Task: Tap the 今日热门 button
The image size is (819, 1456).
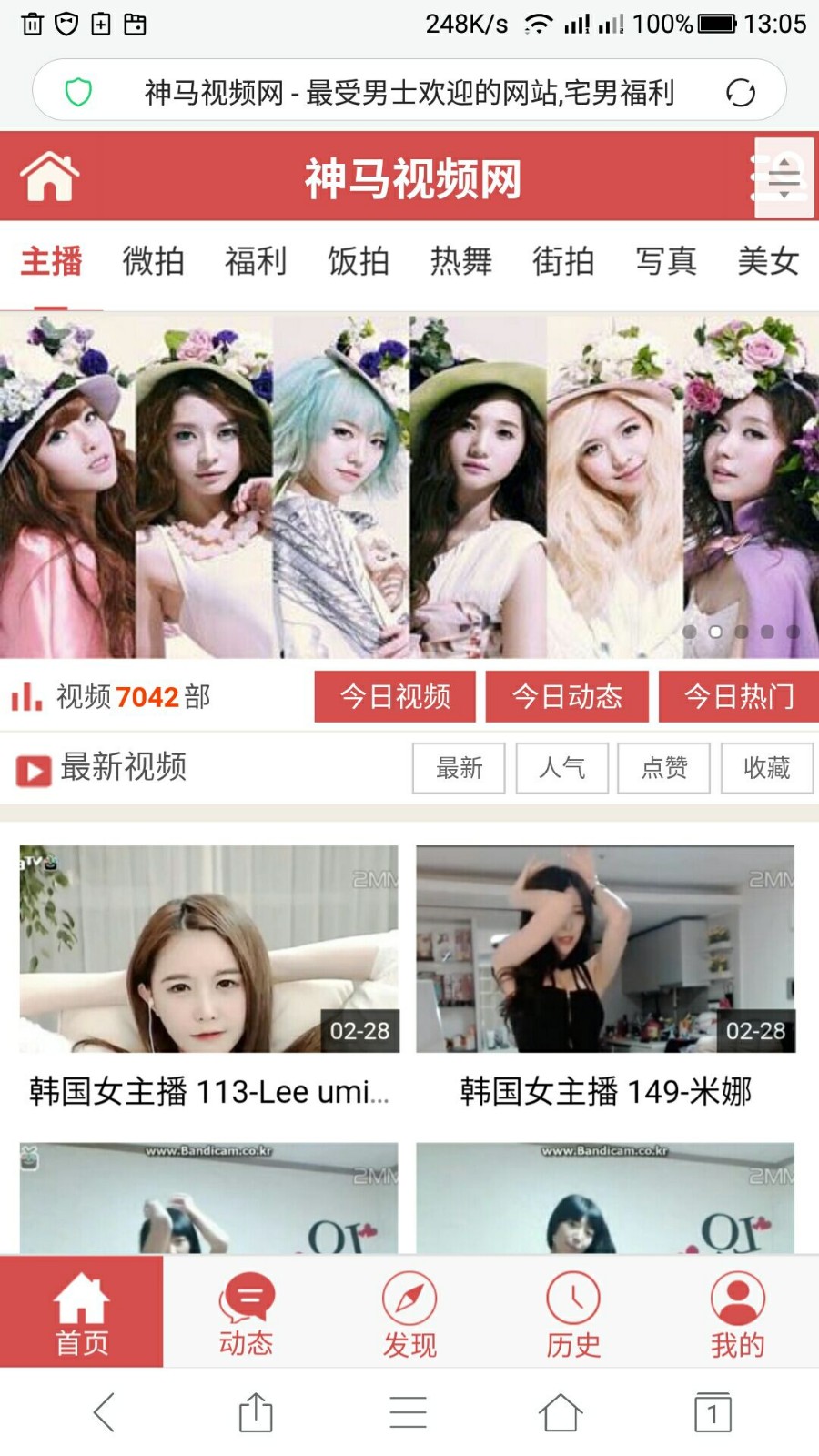Action: tap(740, 696)
